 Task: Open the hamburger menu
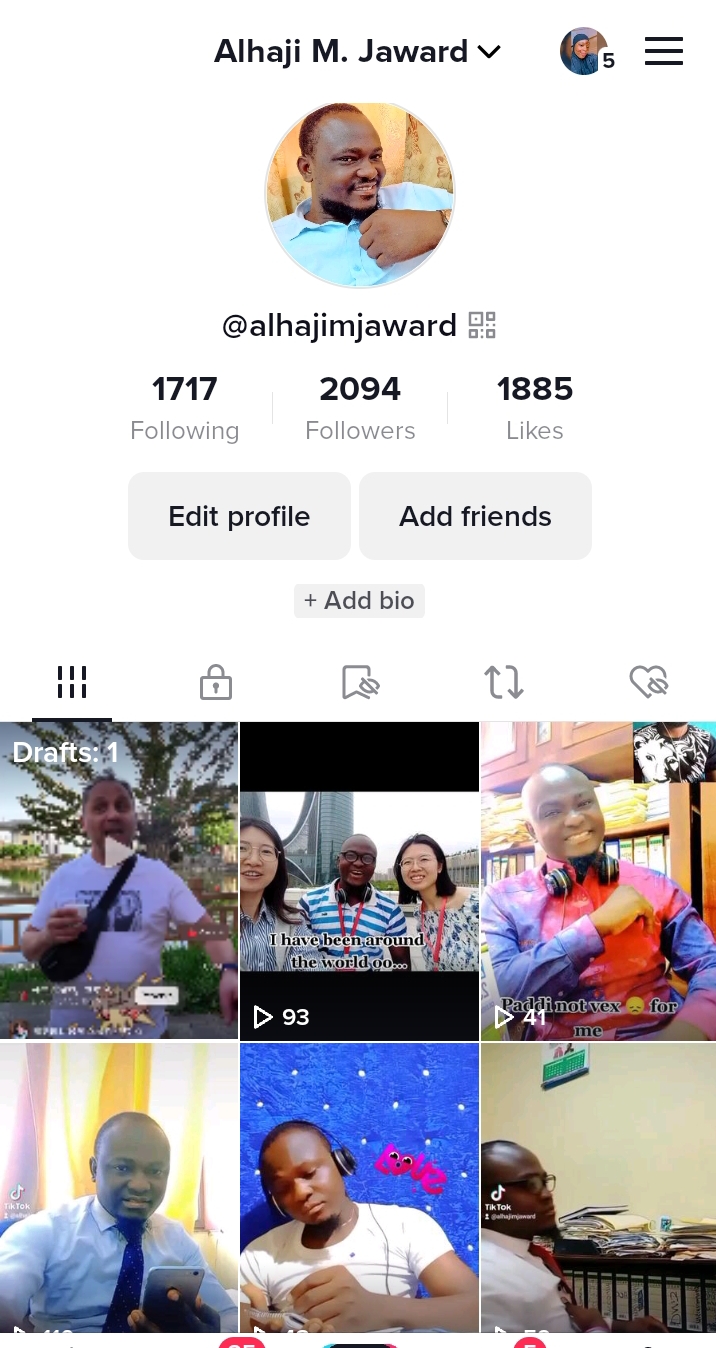click(x=663, y=51)
